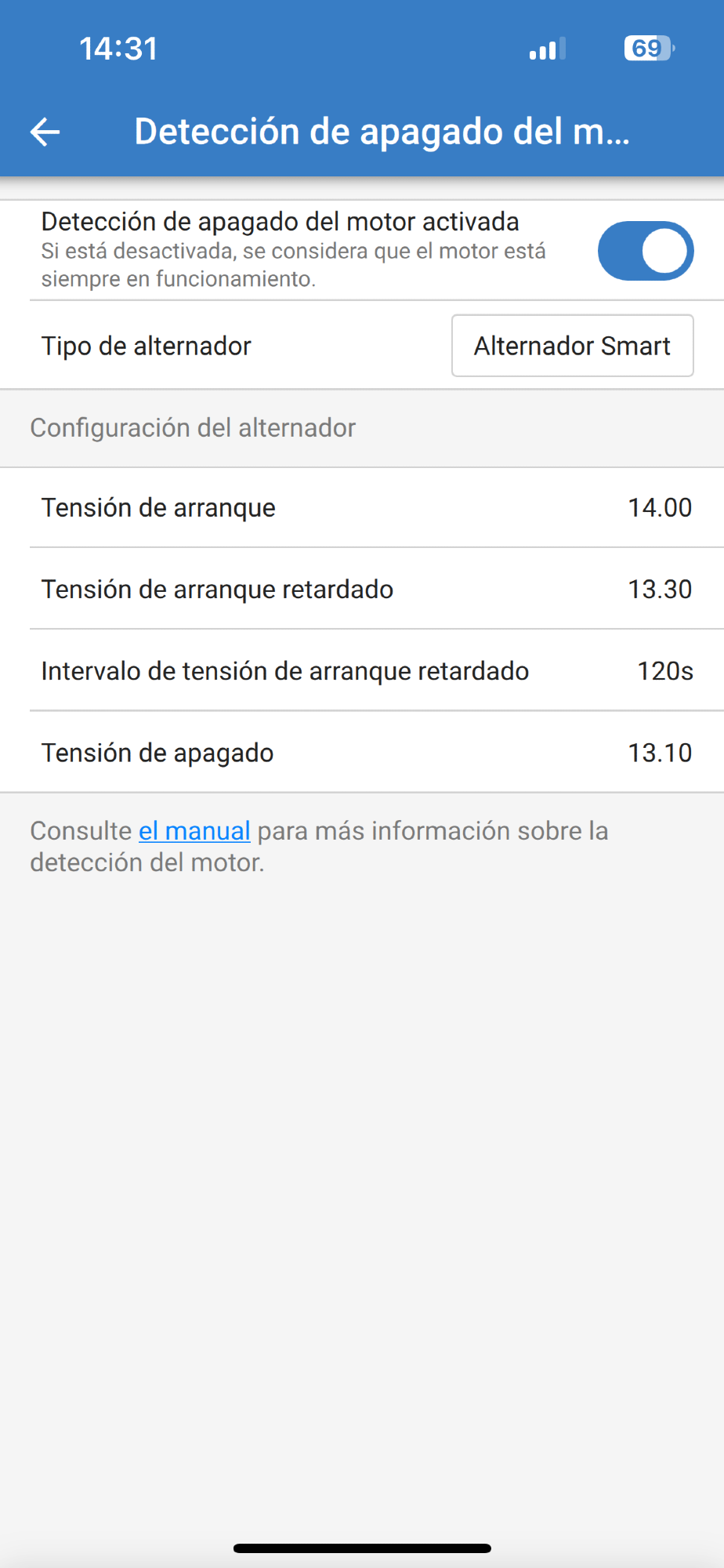Edit Tensión de arranque retardado value

(362, 590)
